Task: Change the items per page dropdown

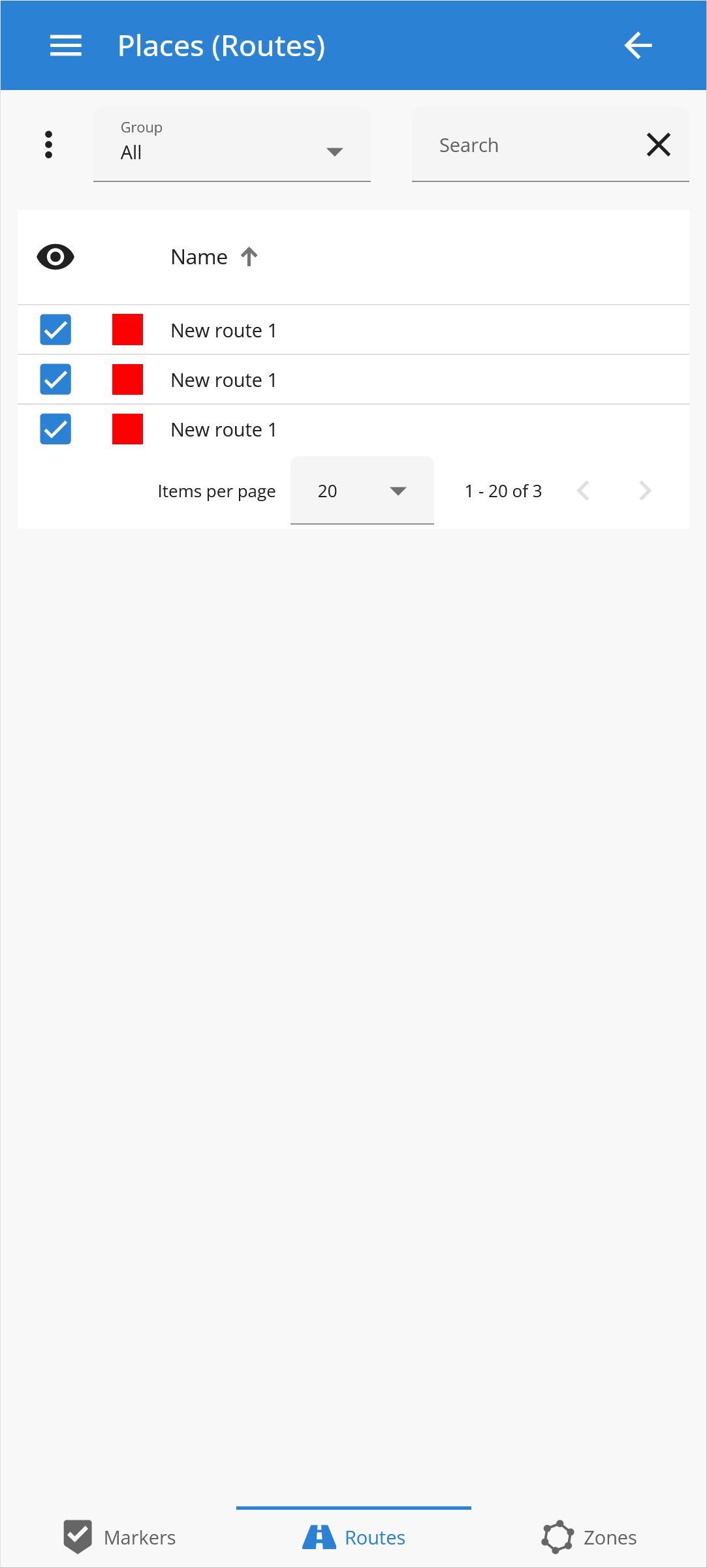Action: click(362, 491)
